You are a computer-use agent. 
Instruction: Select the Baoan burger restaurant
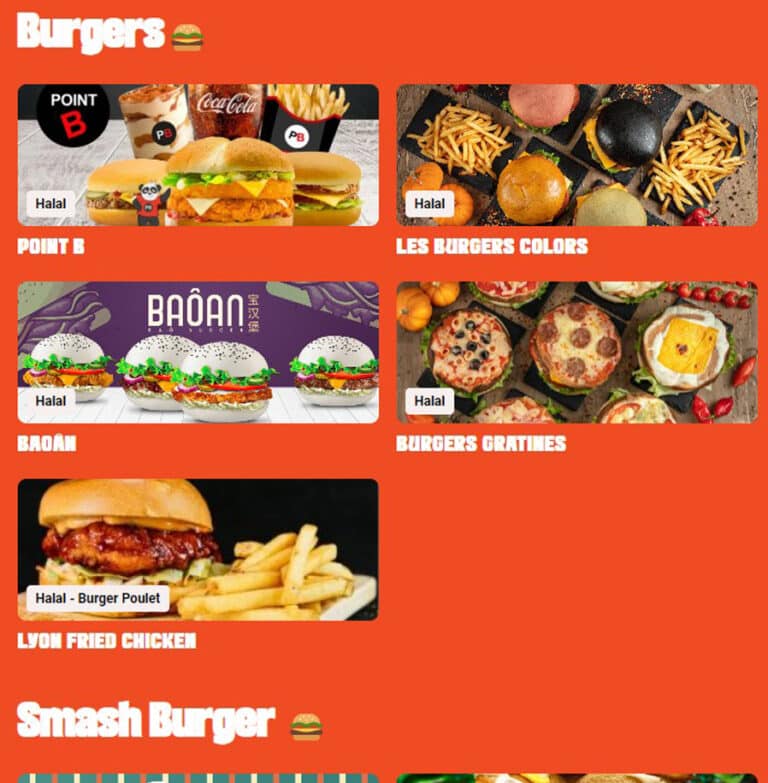click(x=198, y=352)
